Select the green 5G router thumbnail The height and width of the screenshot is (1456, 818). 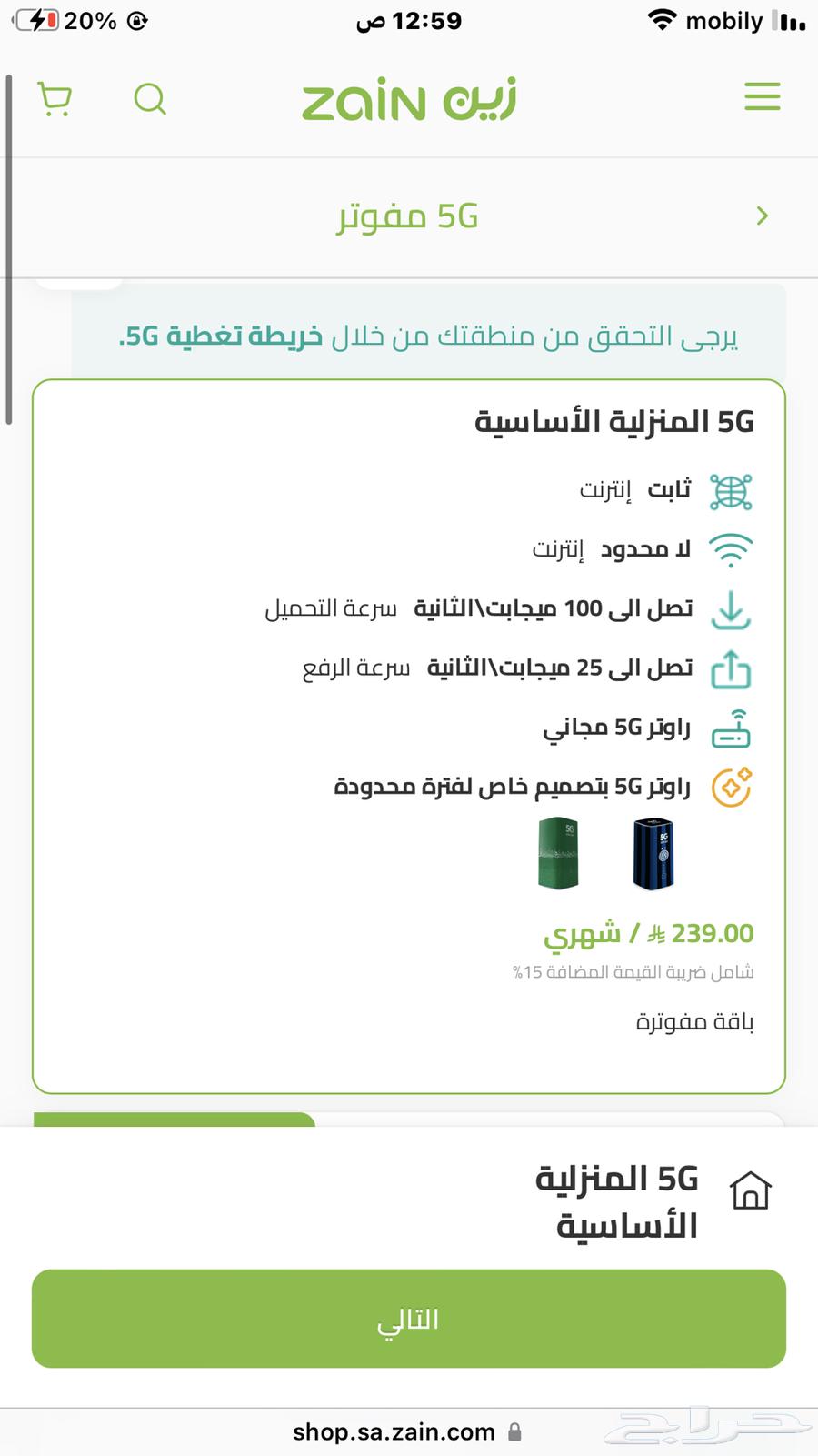pyautogui.click(x=558, y=853)
